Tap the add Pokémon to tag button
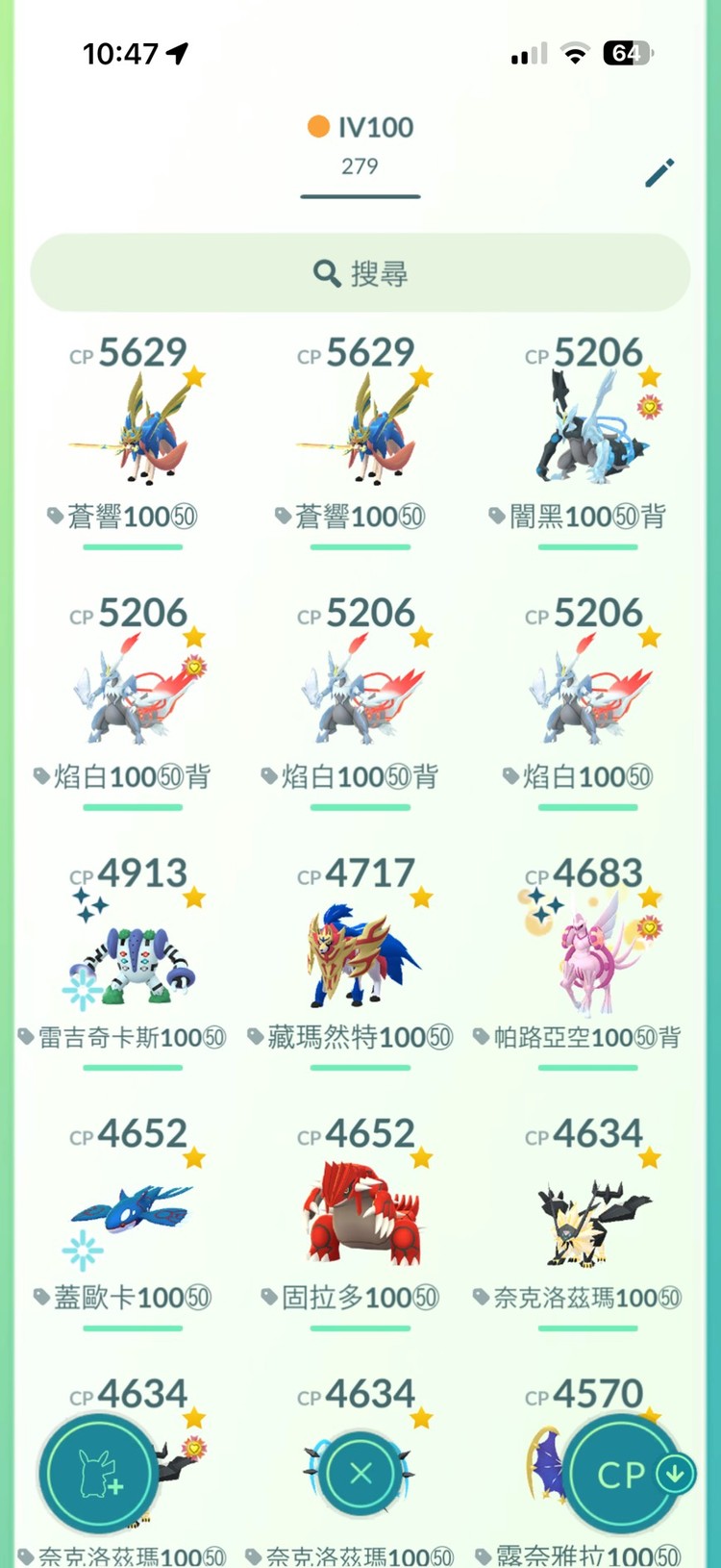Screen dimensions: 721x1568 [x=98, y=1474]
